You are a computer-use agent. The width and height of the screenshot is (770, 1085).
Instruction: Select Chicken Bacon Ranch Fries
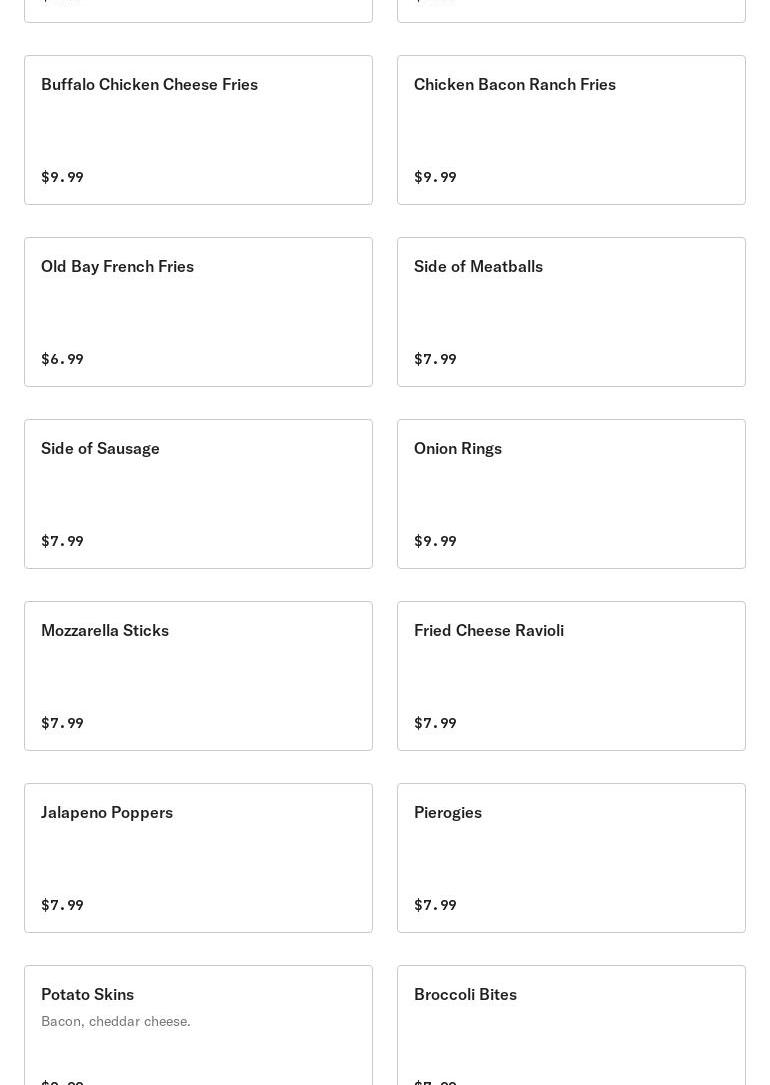point(571,130)
